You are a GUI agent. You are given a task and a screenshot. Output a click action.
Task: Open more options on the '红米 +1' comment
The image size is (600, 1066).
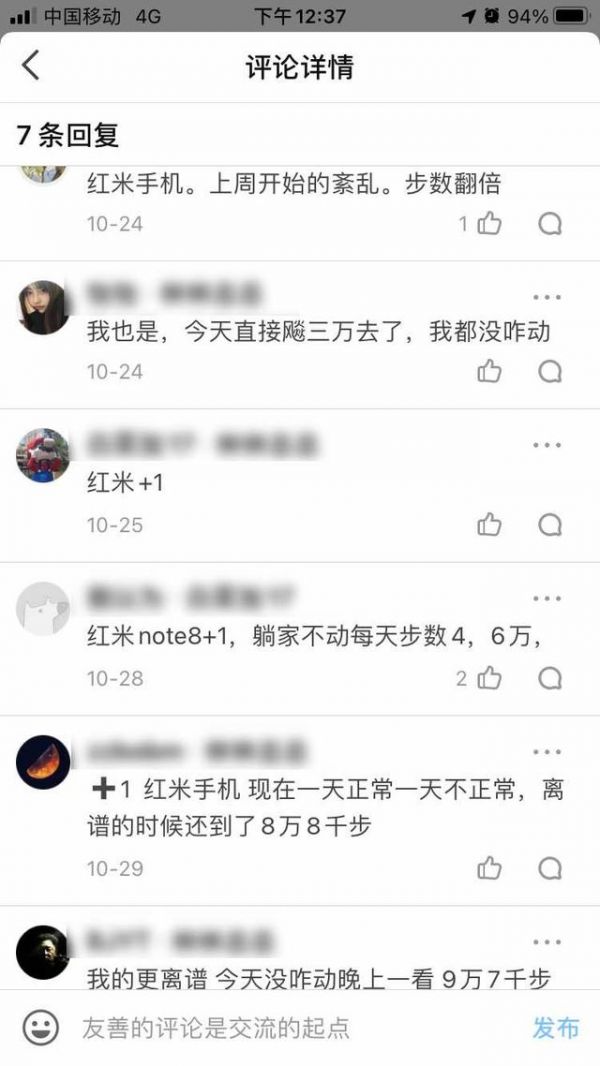pyautogui.click(x=547, y=444)
